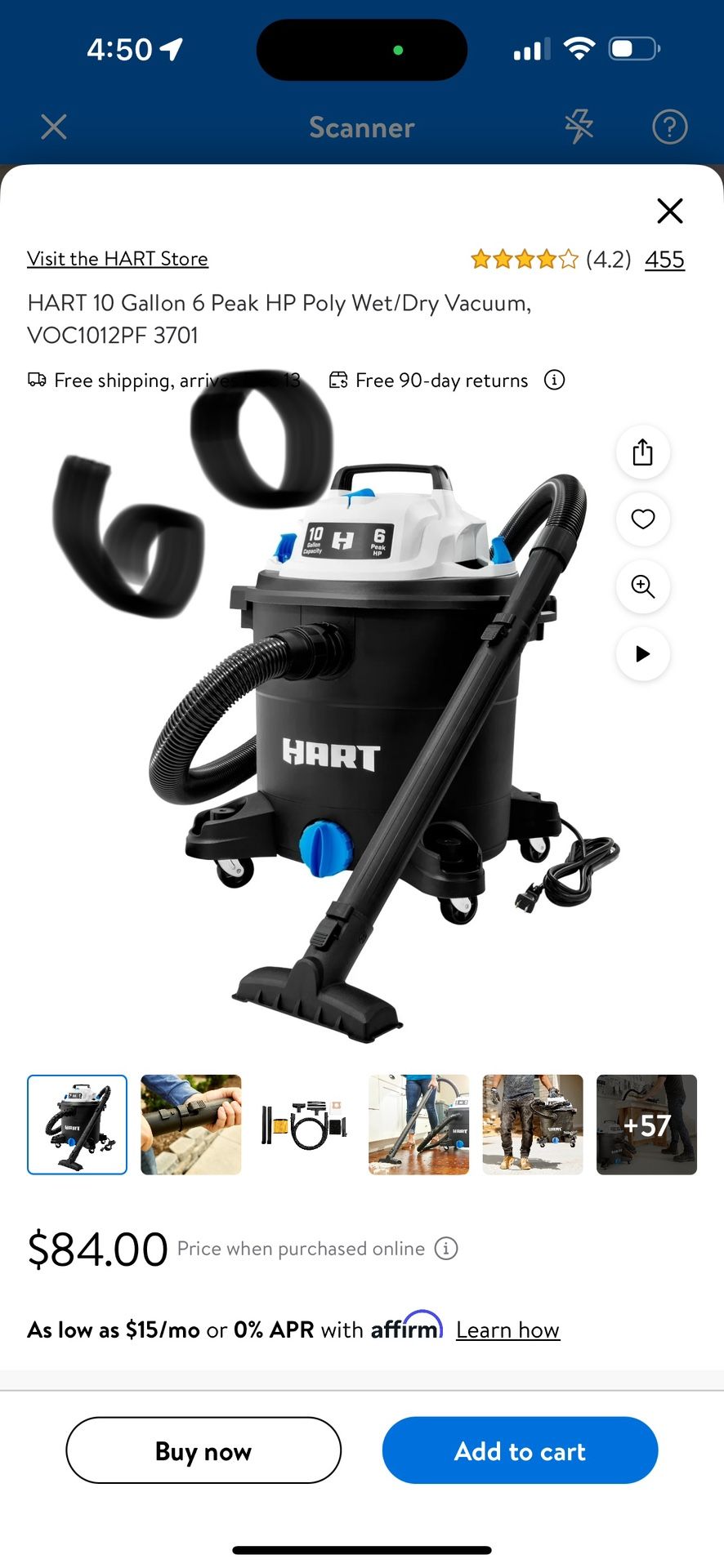724x1568 pixels.
Task: Zoom in on the product image
Action: pos(643,586)
